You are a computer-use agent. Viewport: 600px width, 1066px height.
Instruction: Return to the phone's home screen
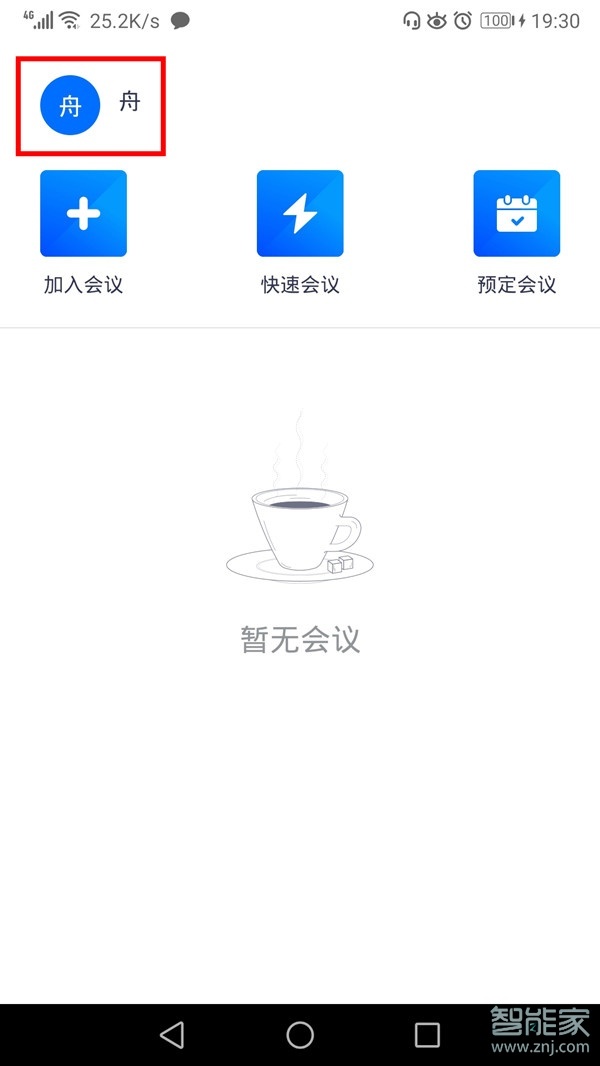coord(300,1034)
